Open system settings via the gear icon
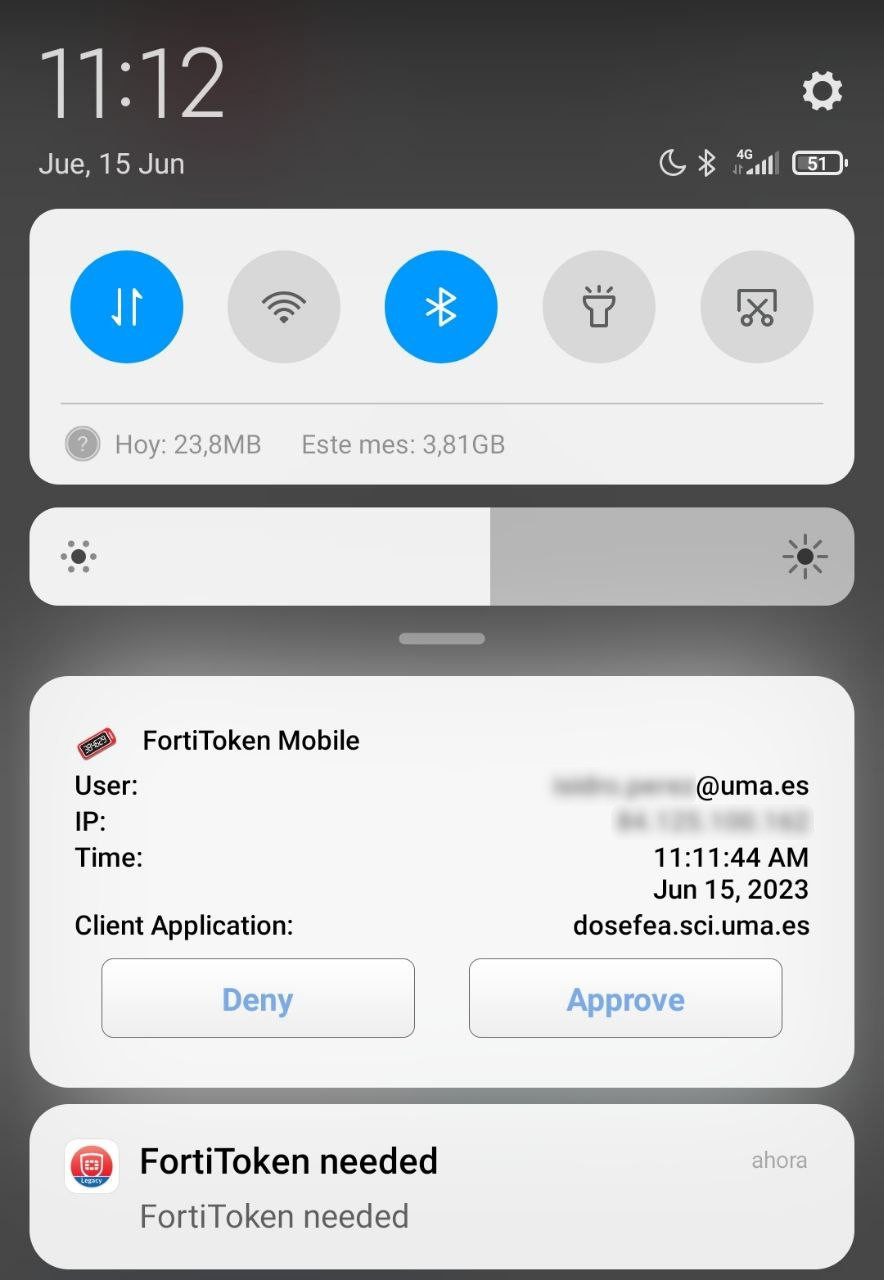Viewport: 884px width, 1280px height. [x=822, y=91]
